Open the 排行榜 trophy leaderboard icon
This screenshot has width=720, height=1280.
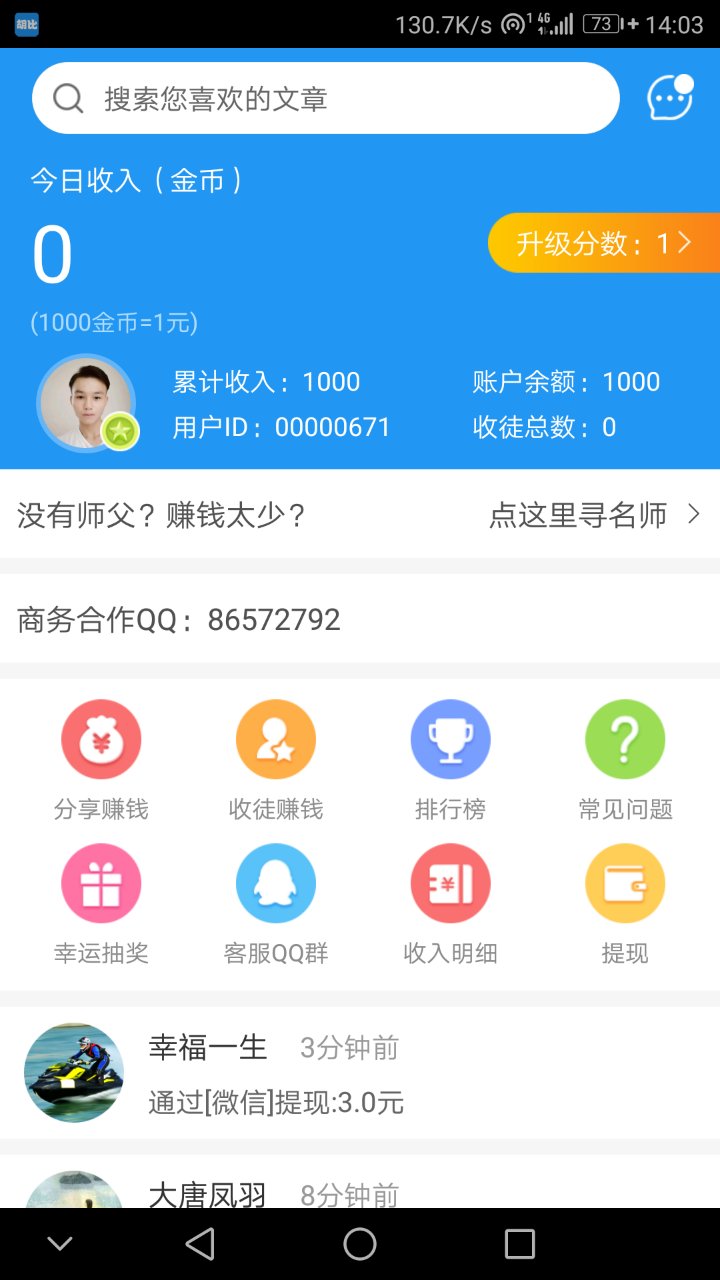[450, 738]
